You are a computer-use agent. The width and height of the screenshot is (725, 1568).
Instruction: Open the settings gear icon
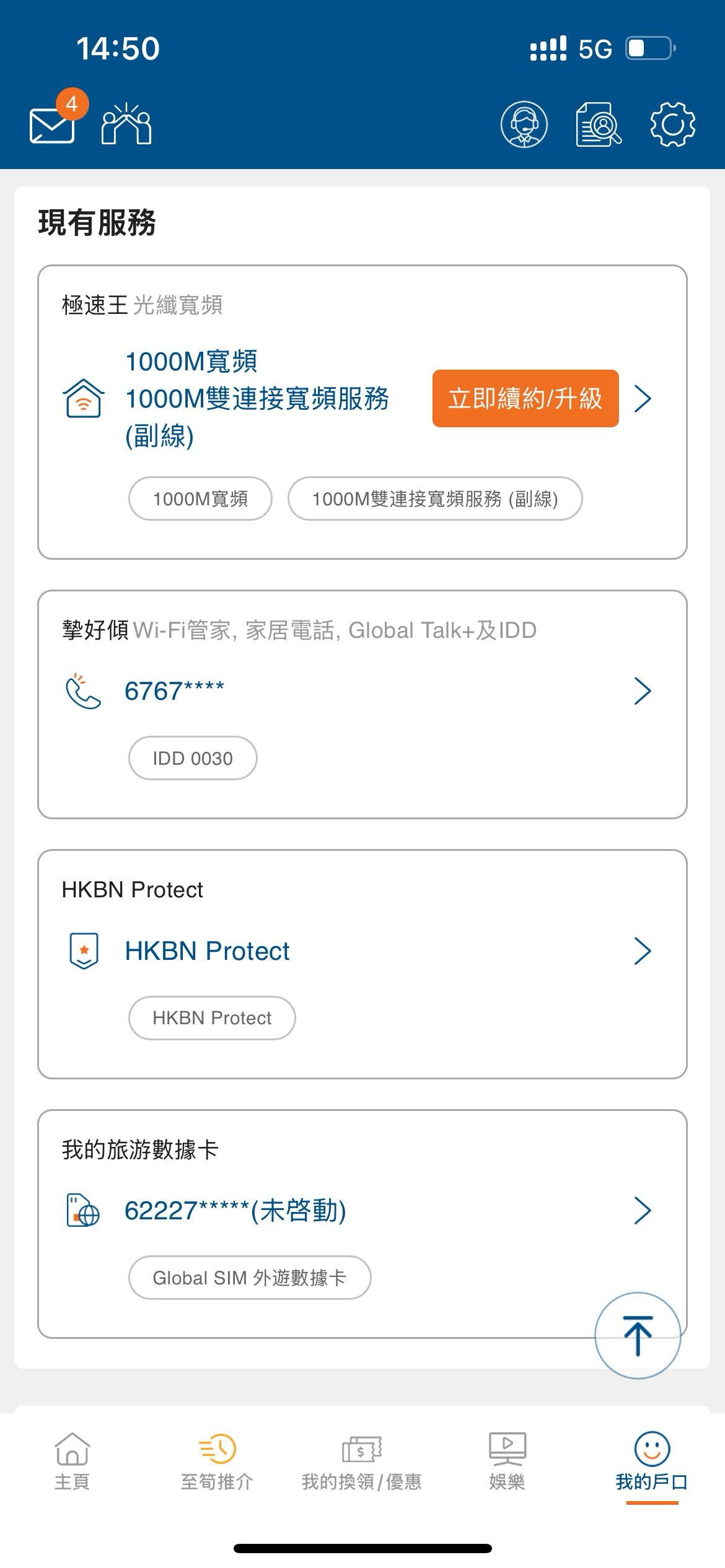coord(672,124)
